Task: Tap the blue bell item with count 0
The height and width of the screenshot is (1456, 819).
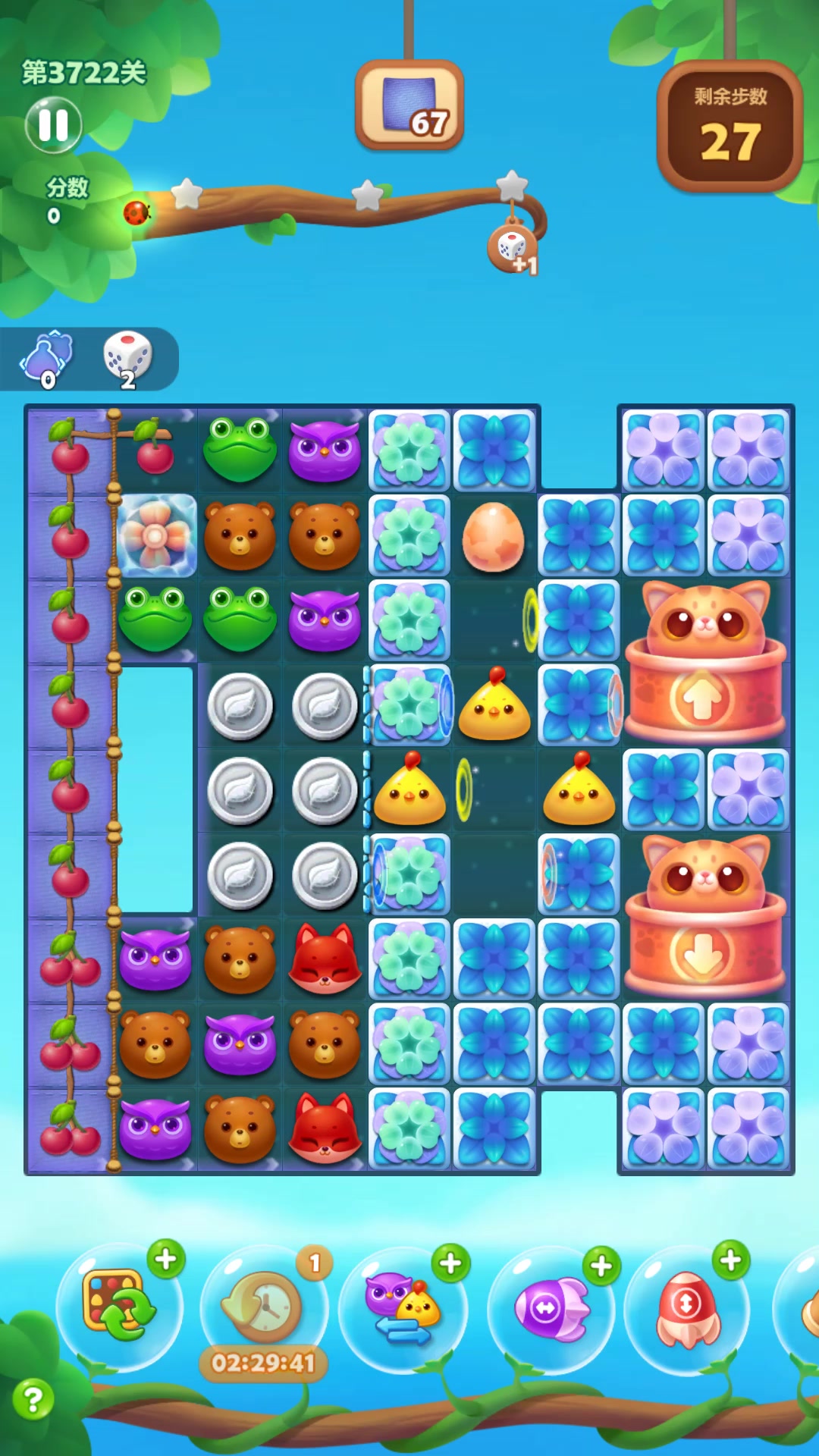Action: point(47,356)
